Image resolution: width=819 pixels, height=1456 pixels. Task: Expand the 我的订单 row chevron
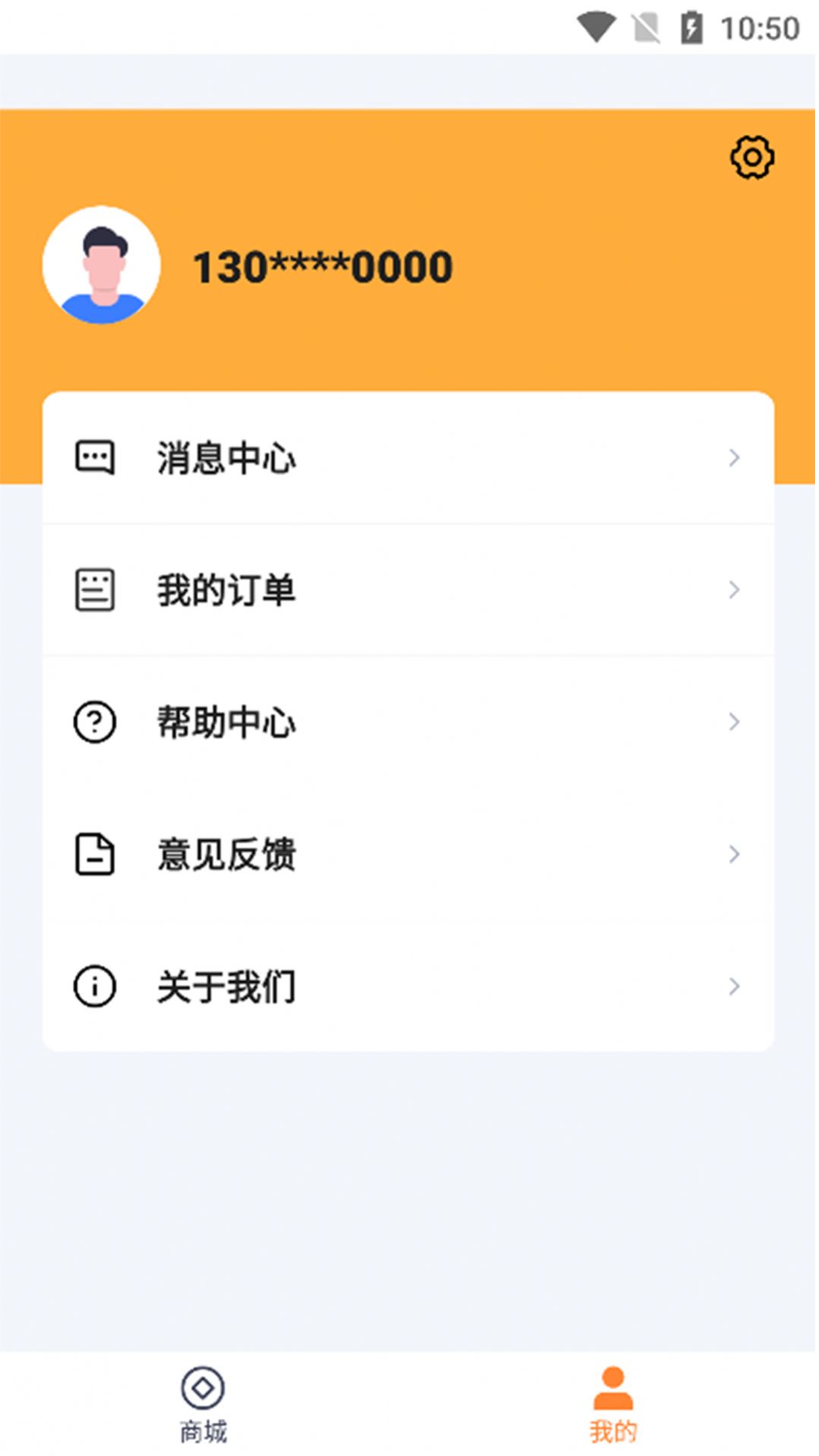tap(733, 590)
